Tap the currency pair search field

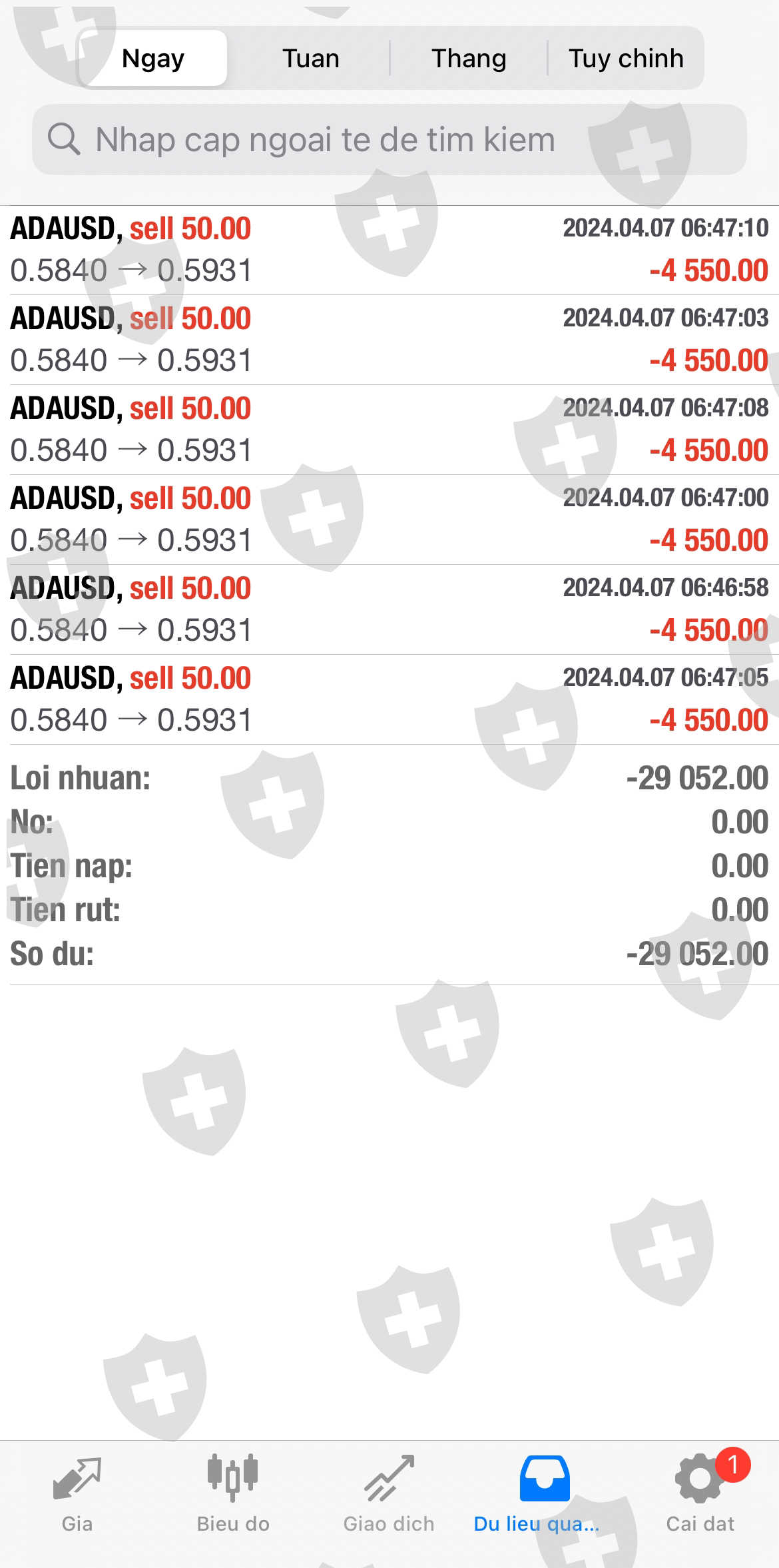[389, 140]
